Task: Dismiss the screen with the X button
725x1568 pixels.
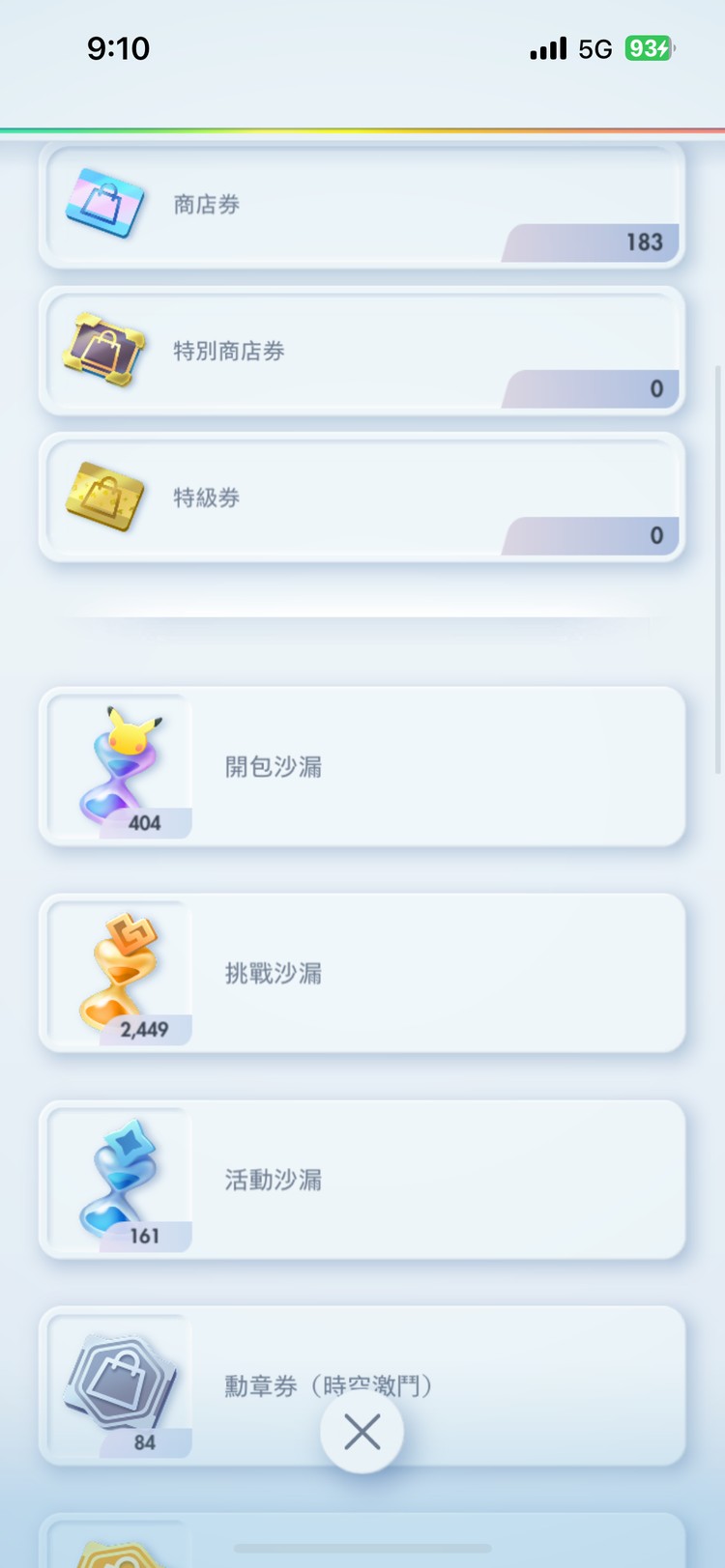Action: [x=362, y=1433]
